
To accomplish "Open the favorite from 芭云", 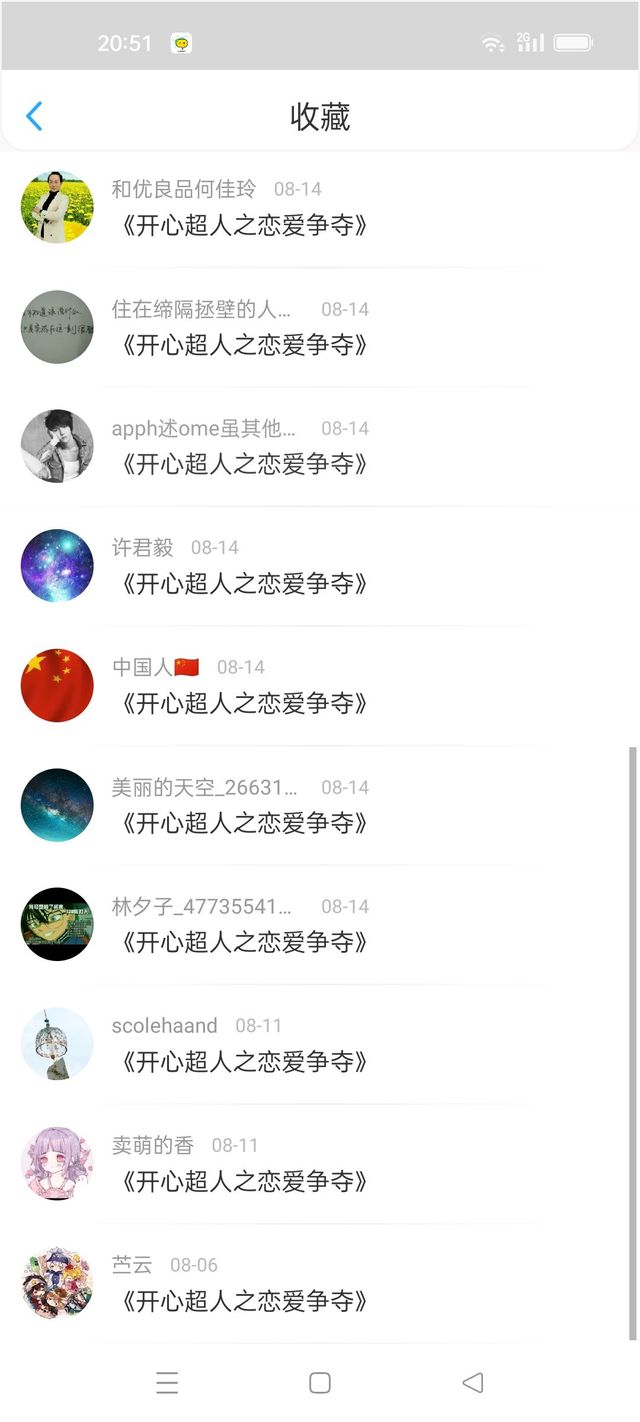I will click(244, 1302).
